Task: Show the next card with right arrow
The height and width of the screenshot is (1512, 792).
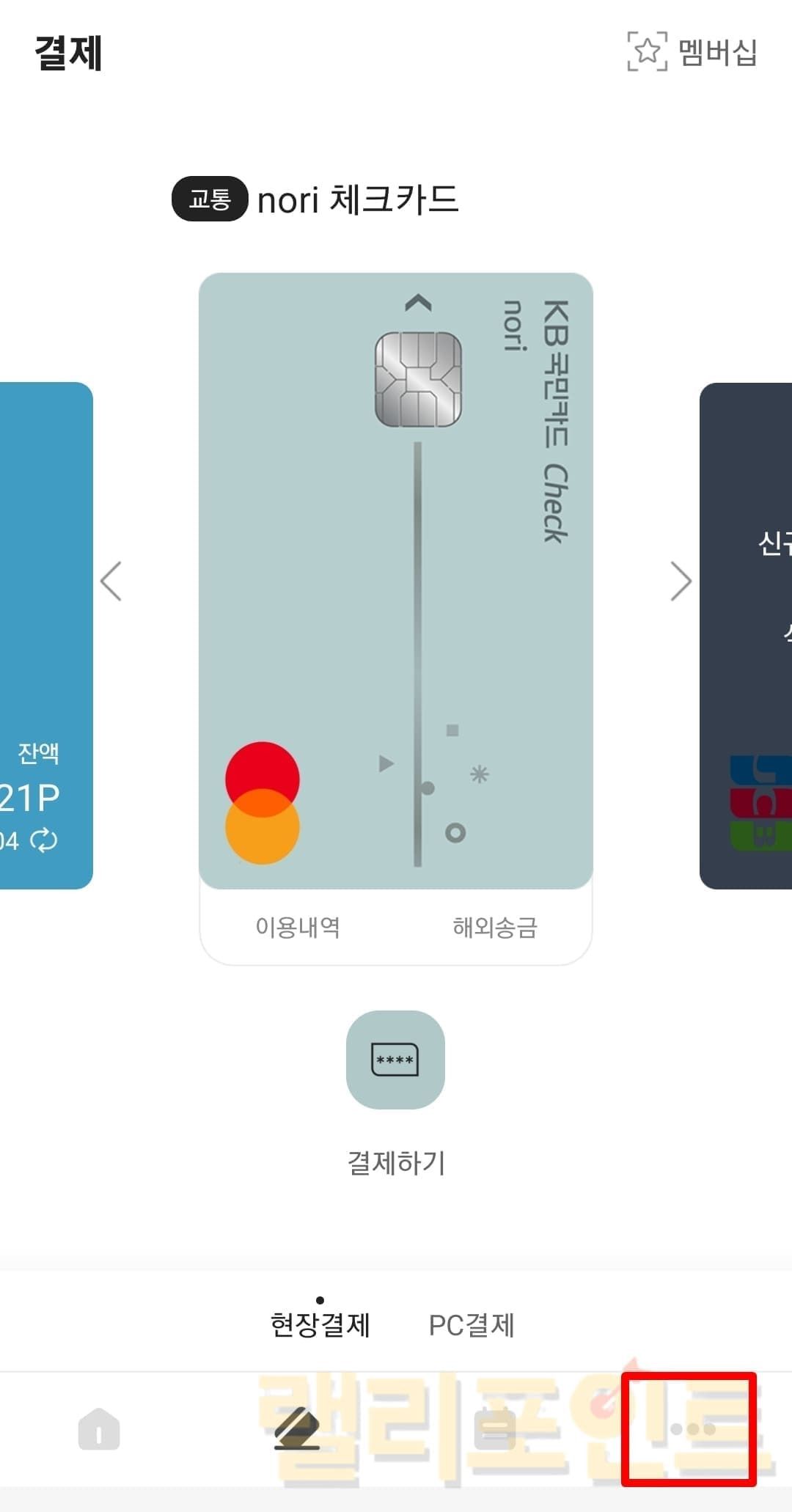Action: tap(680, 581)
